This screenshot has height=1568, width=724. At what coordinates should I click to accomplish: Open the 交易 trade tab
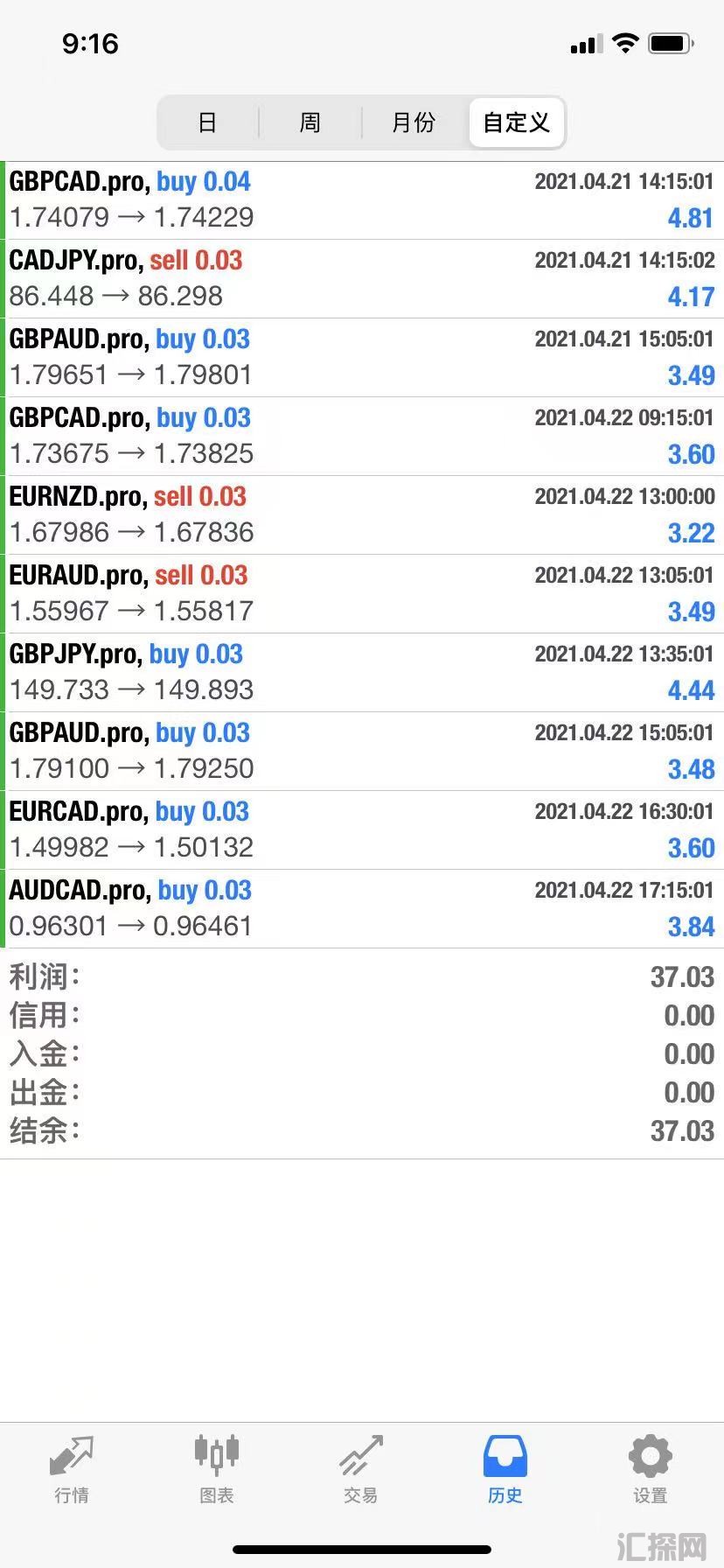[361, 1468]
